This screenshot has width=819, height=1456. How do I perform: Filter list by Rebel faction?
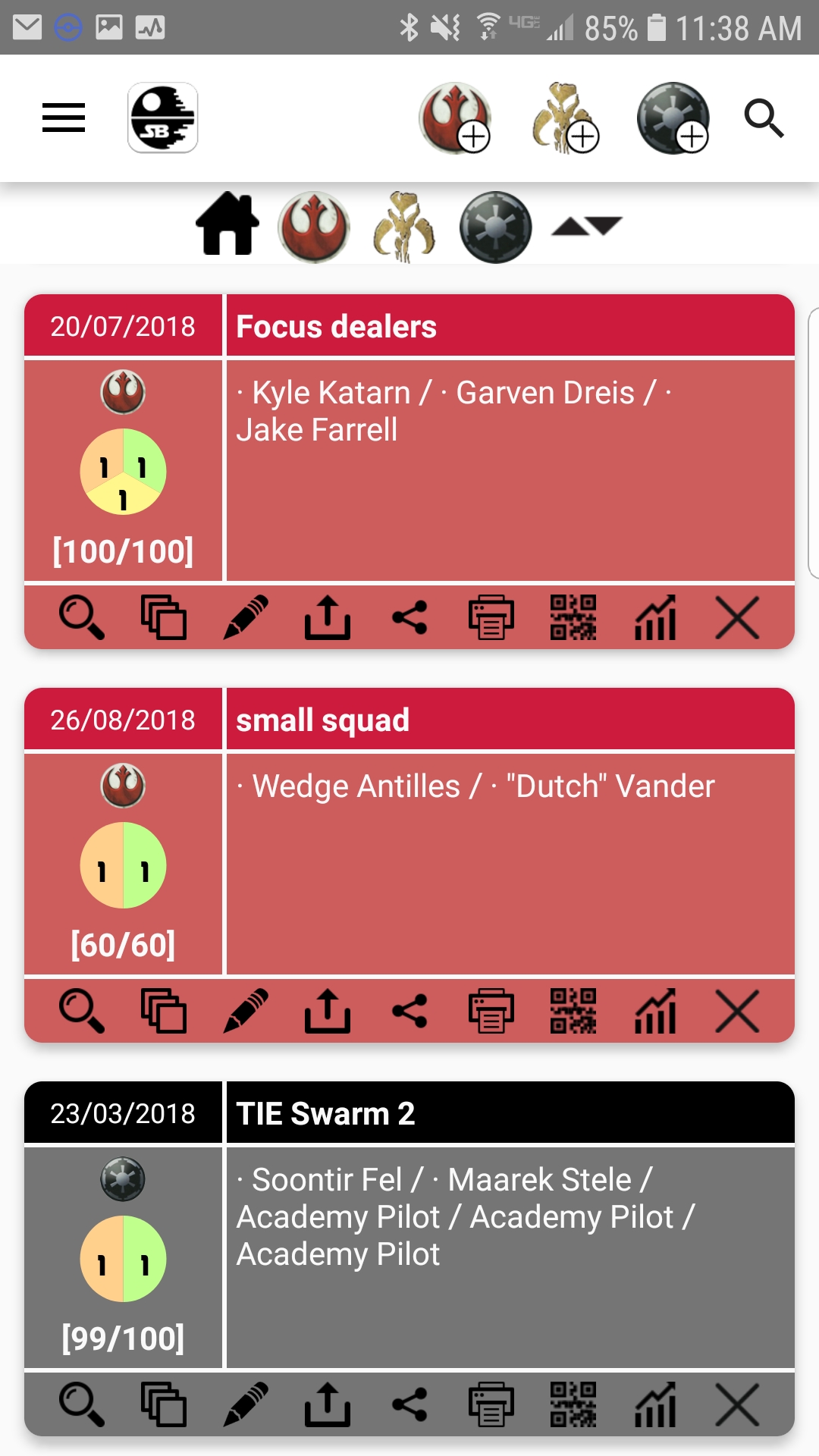(x=314, y=227)
